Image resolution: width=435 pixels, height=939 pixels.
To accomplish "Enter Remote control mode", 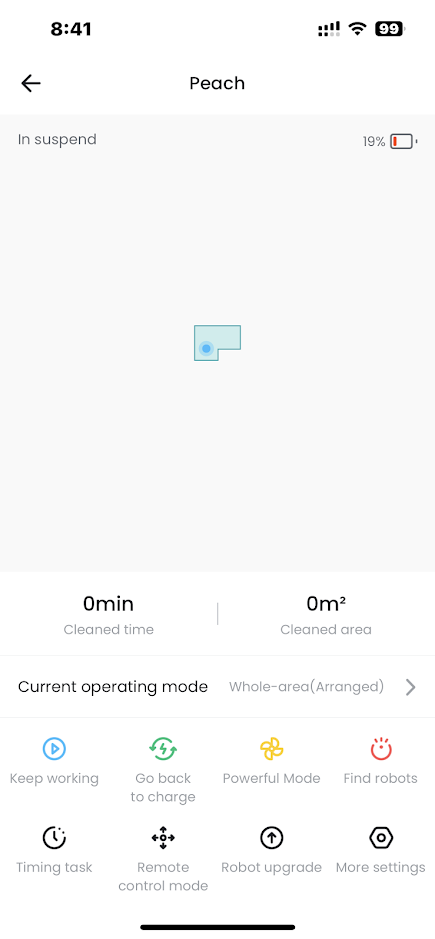I will (x=163, y=859).
